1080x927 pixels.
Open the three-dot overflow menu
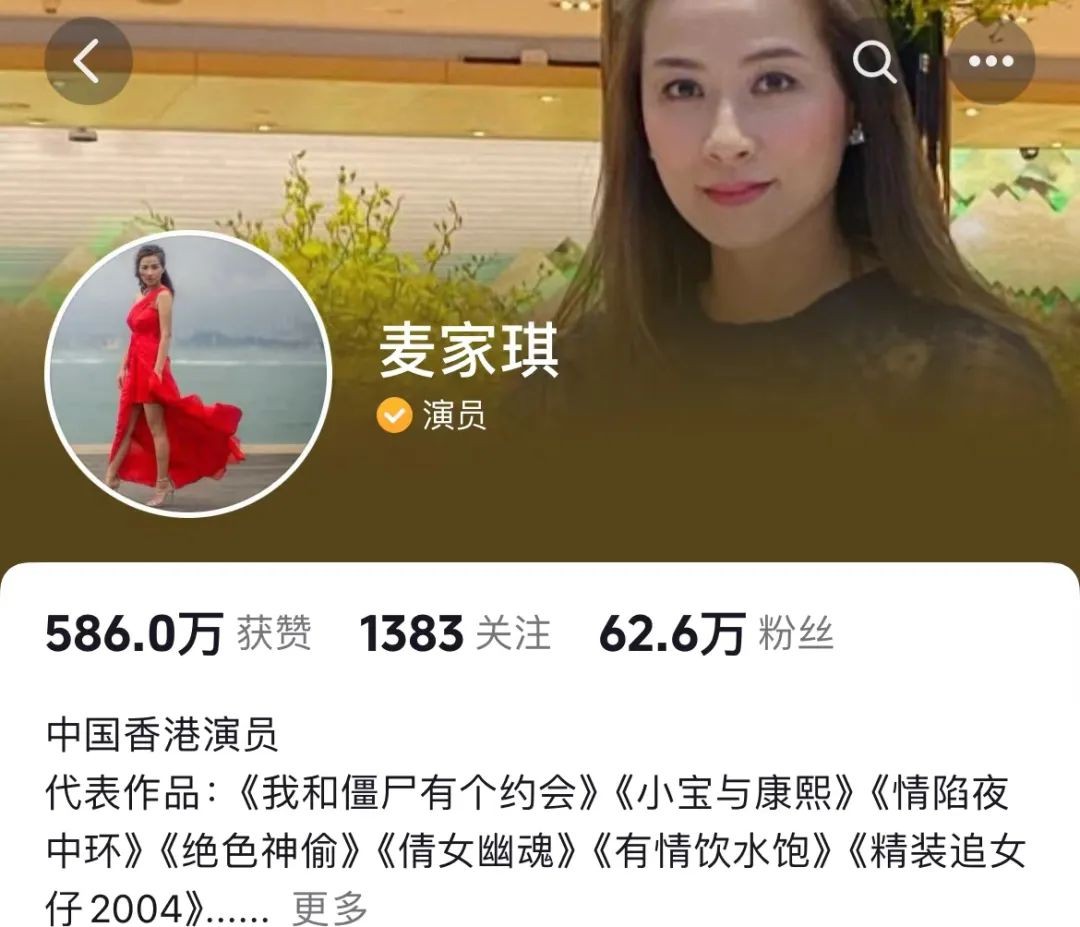click(x=991, y=62)
